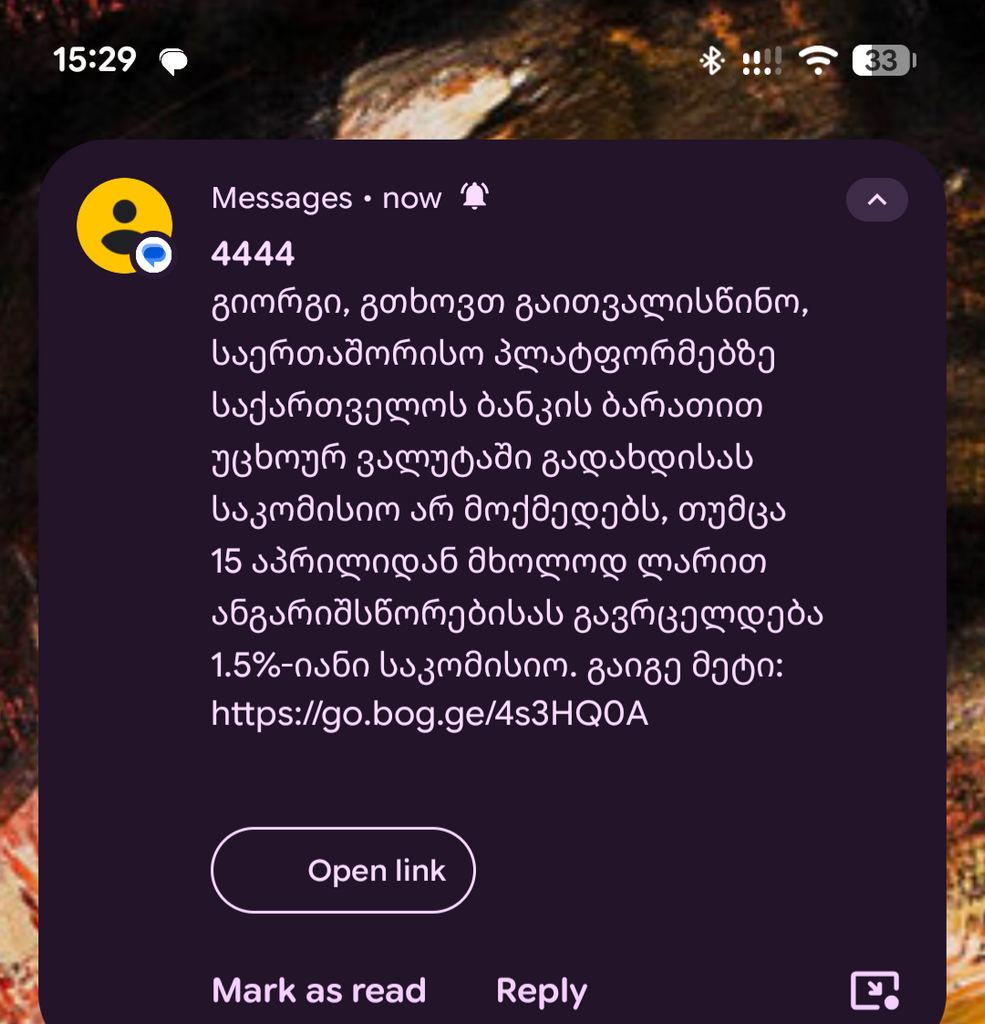Image resolution: width=985 pixels, height=1024 pixels.
Task: Open the go.bog.ge link in the message
Action: point(430,713)
